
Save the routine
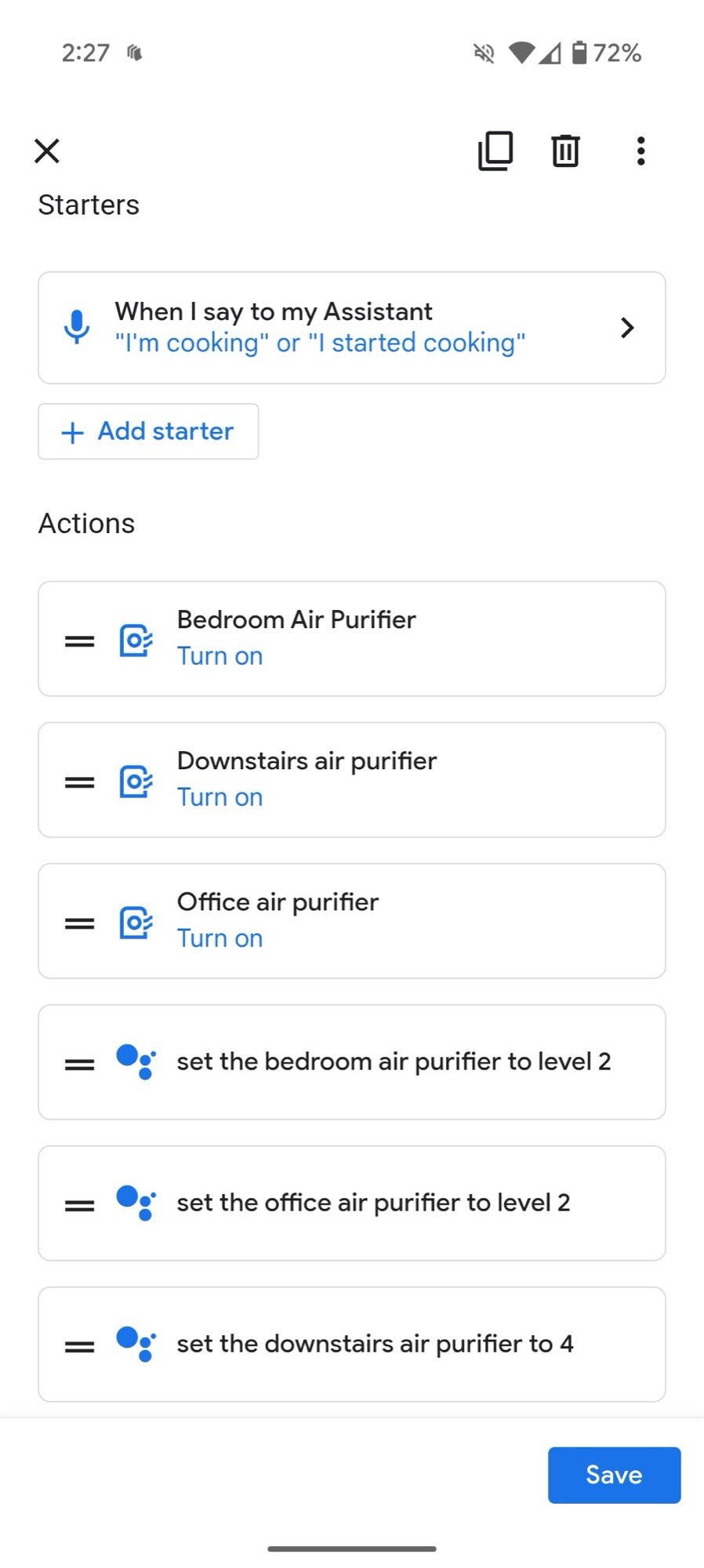tap(614, 1475)
